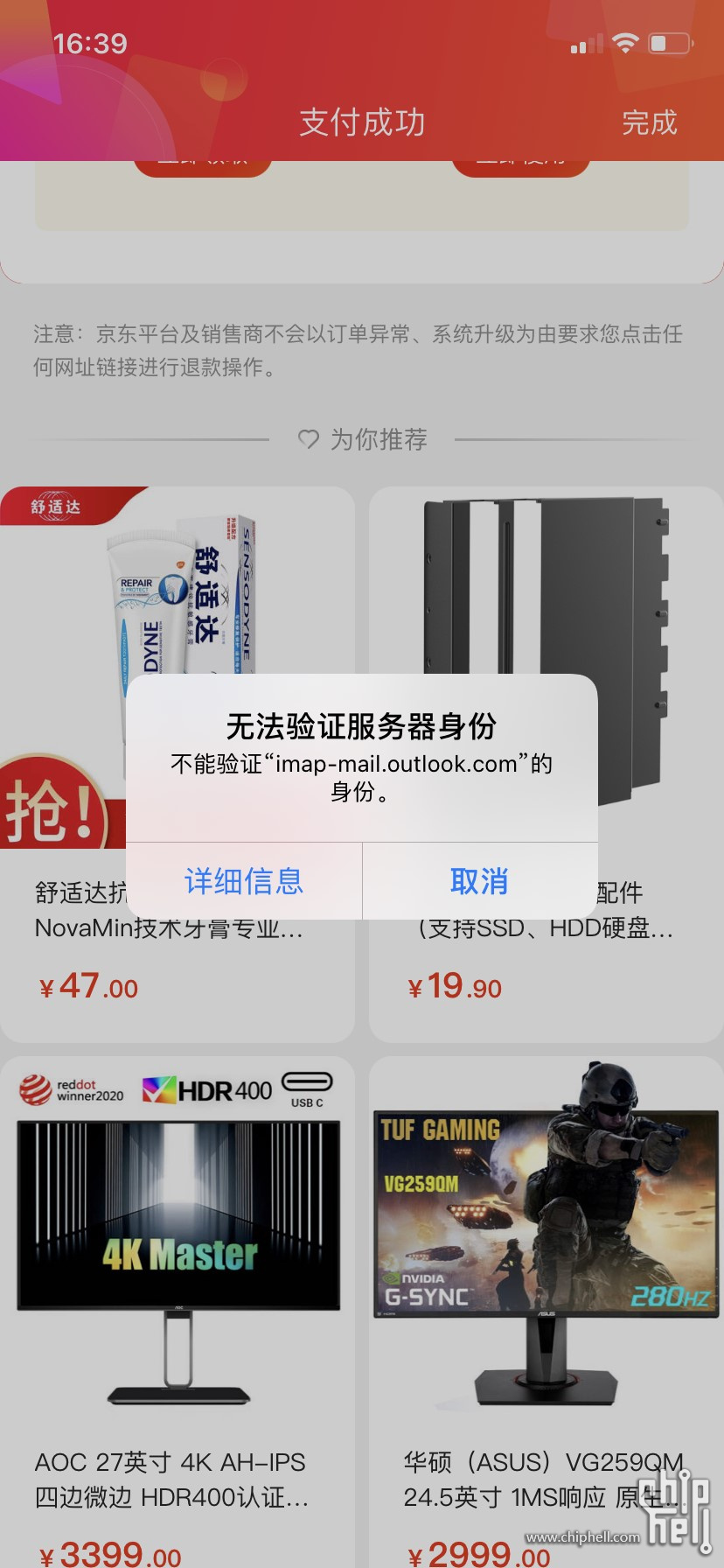Dismiss the dialog with 取消

(479, 880)
